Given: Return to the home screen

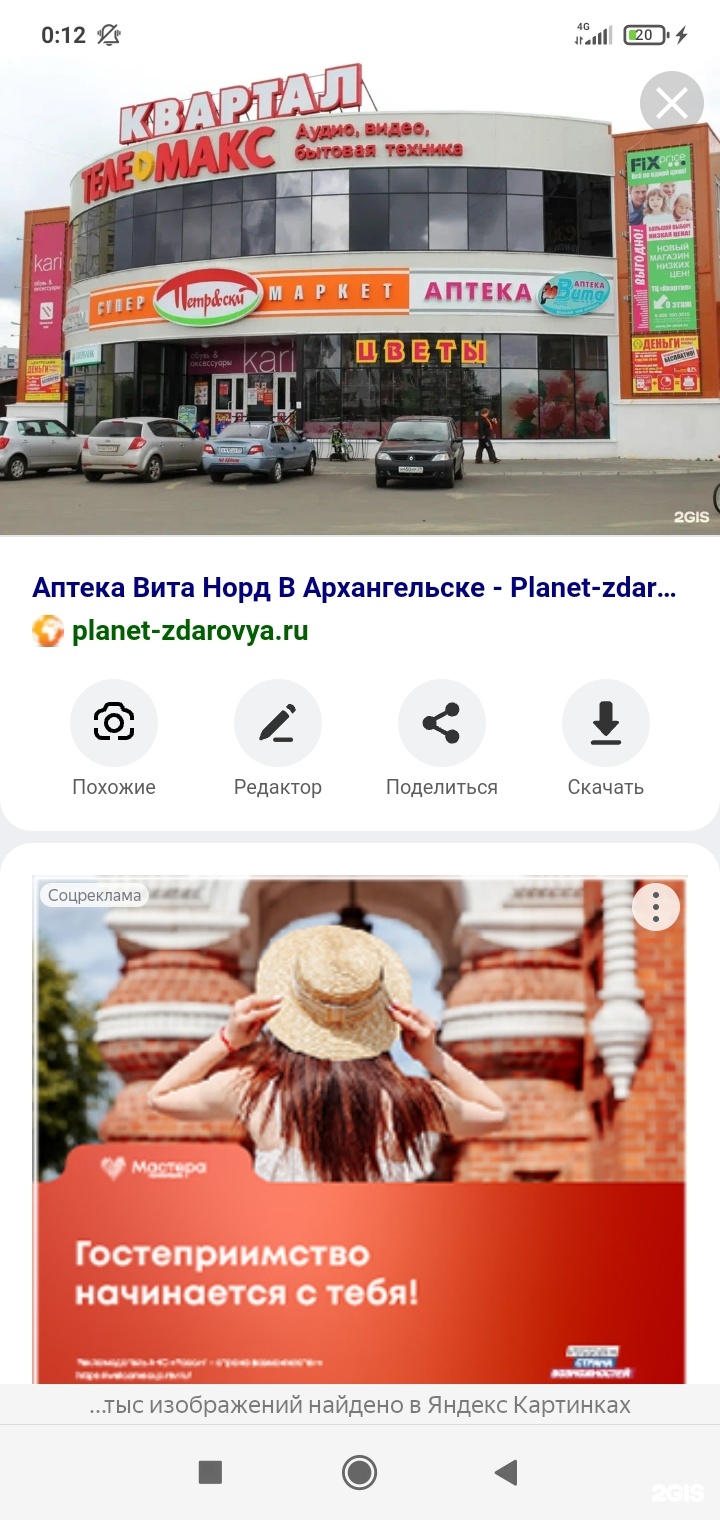Looking at the screenshot, I should click(359, 1472).
